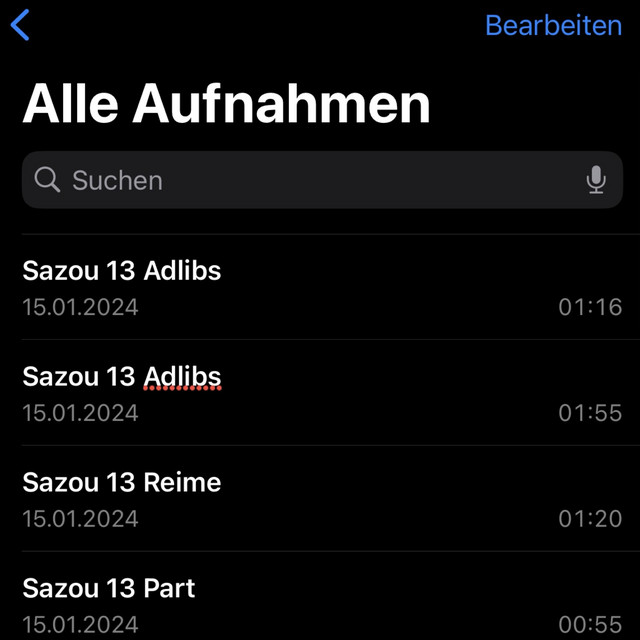This screenshot has width=640, height=640.
Task: Open Sazou 13 Adlibs recording lasting 01:55
Action: tap(320, 393)
